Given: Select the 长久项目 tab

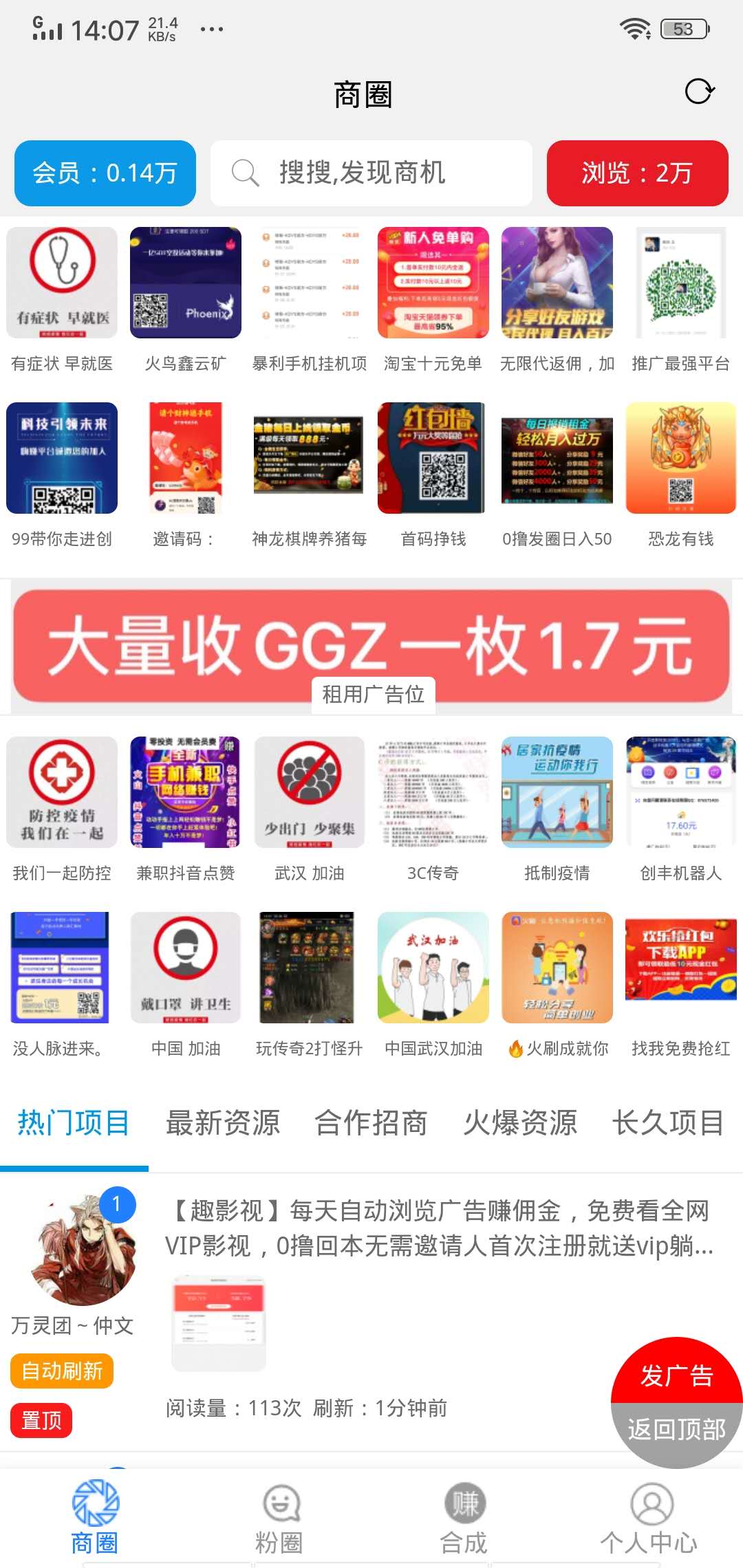Looking at the screenshot, I should (667, 1123).
